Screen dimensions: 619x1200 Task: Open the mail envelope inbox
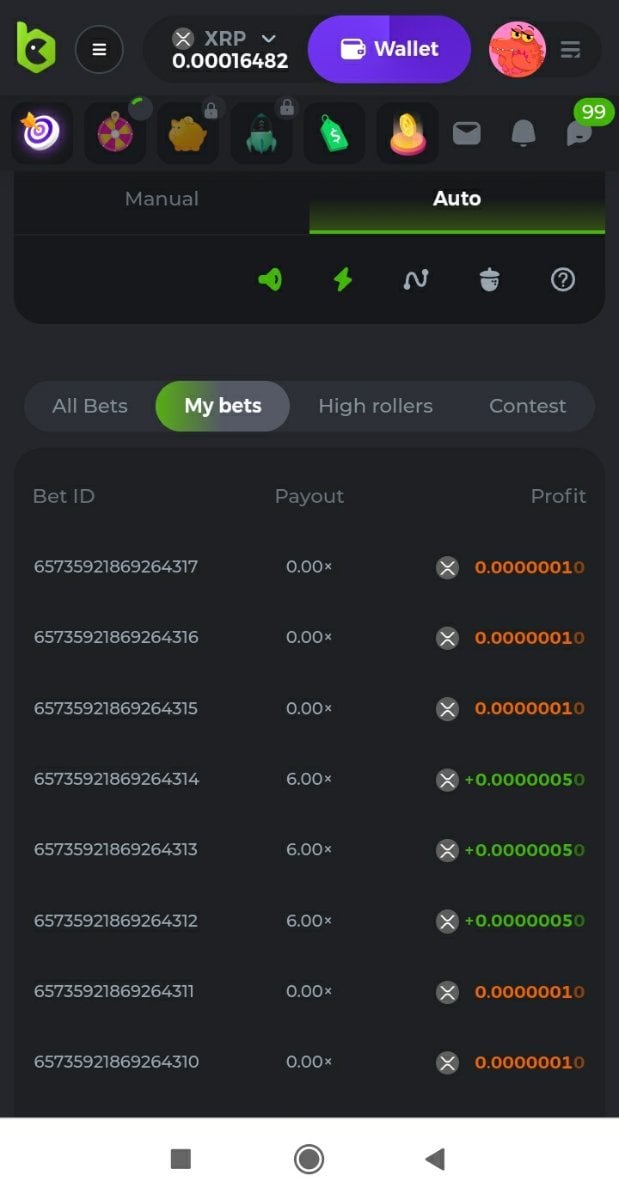tap(467, 133)
